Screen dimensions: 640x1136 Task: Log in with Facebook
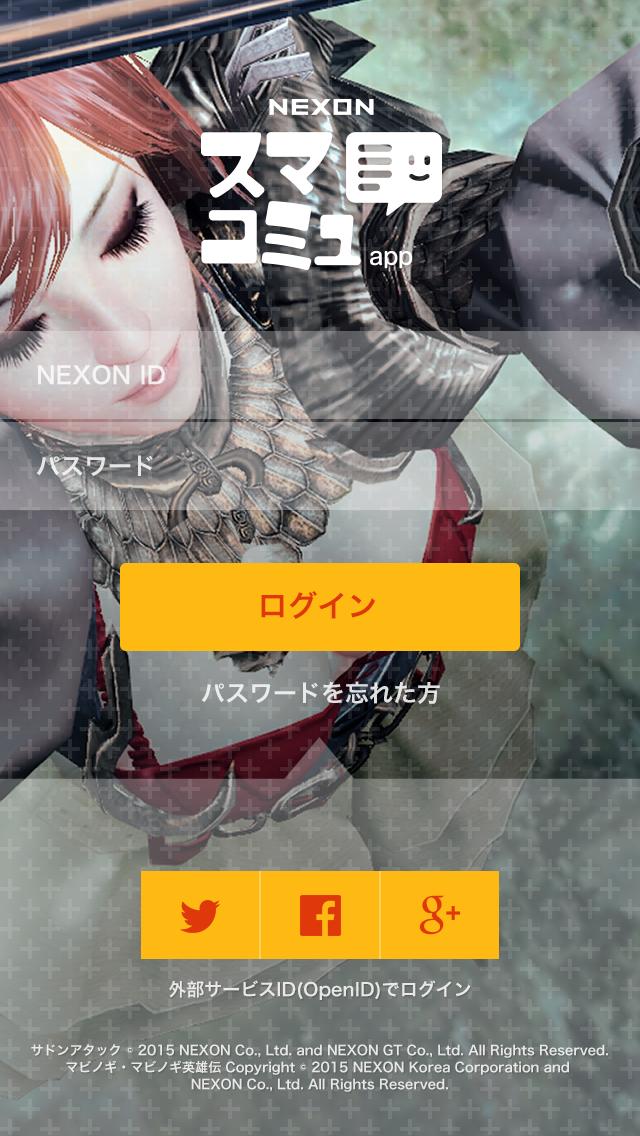[320, 915]
